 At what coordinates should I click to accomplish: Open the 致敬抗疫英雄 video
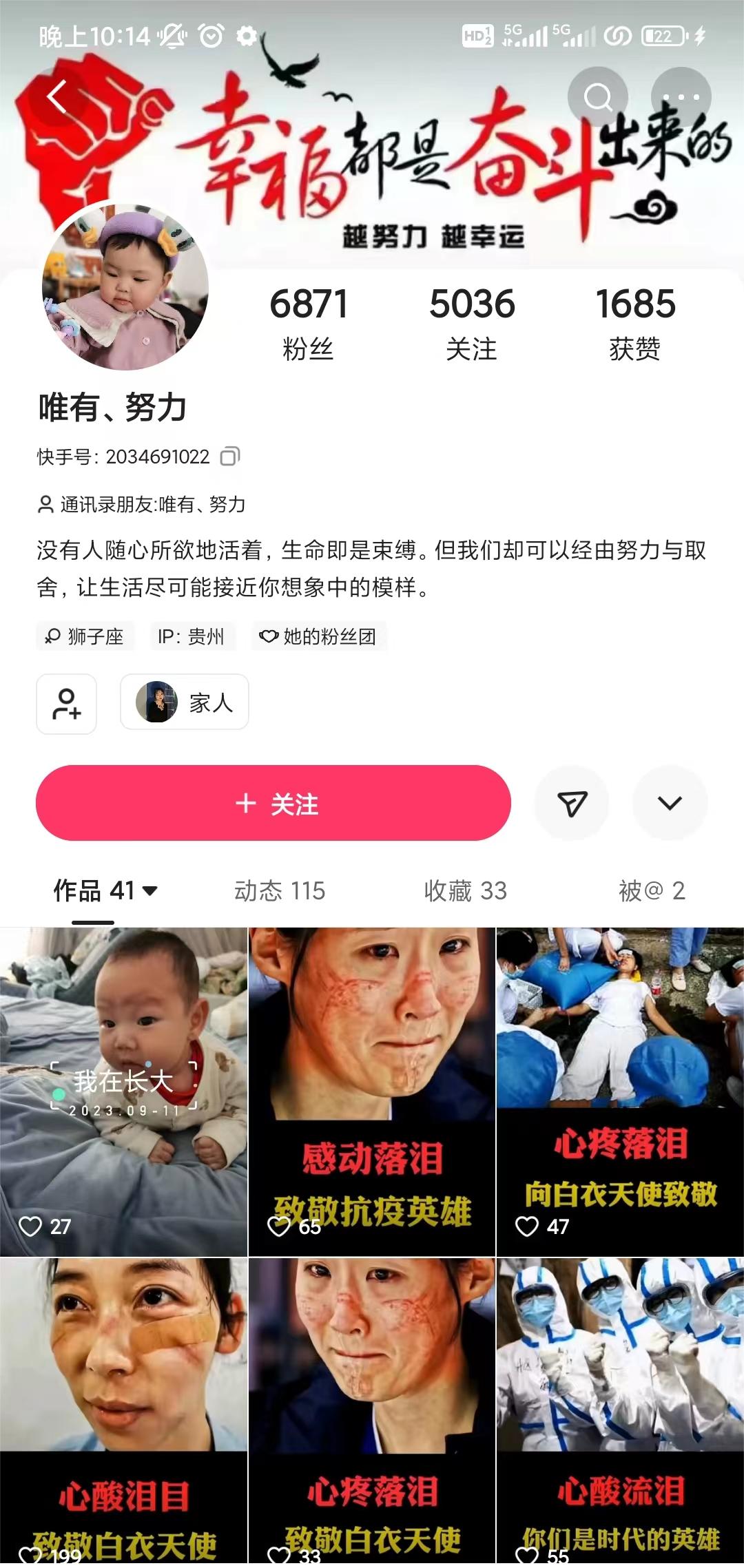pyautogui.click(x=372, y=1091)
